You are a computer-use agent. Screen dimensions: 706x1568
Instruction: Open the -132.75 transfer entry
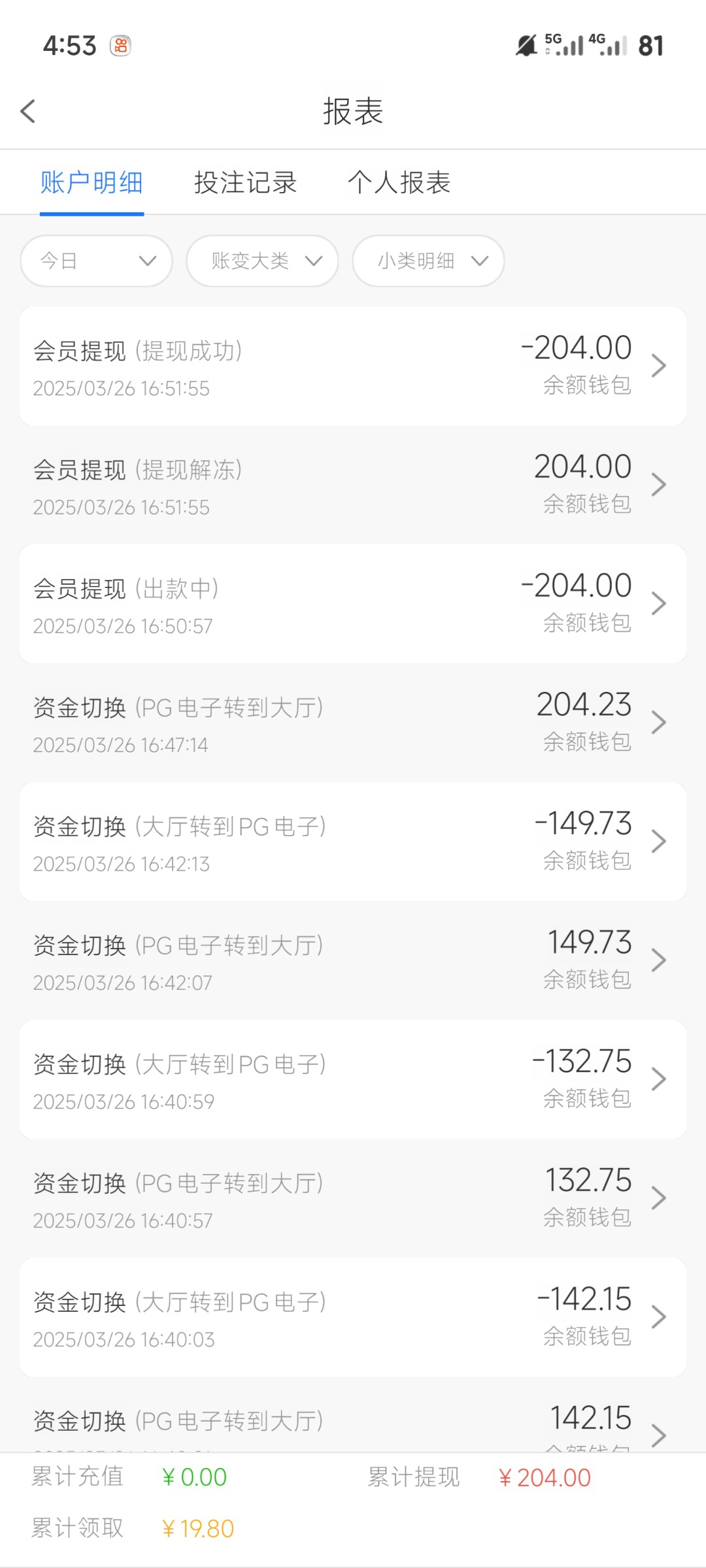pyautogui.click(x=353, y=1080)
